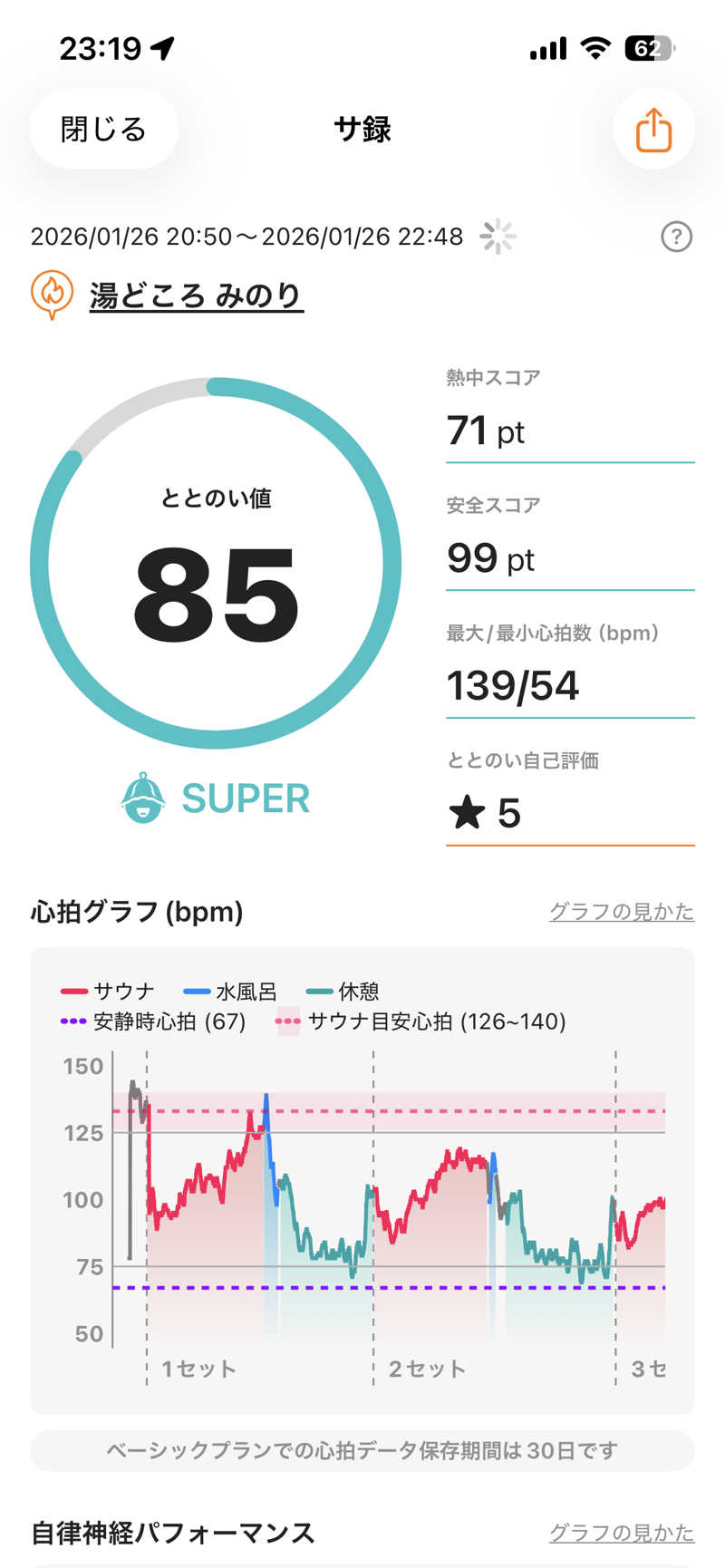Select the サ録 title in the navigation bar
Viewport: 725px width, 1568px height.
coord(362,130)
